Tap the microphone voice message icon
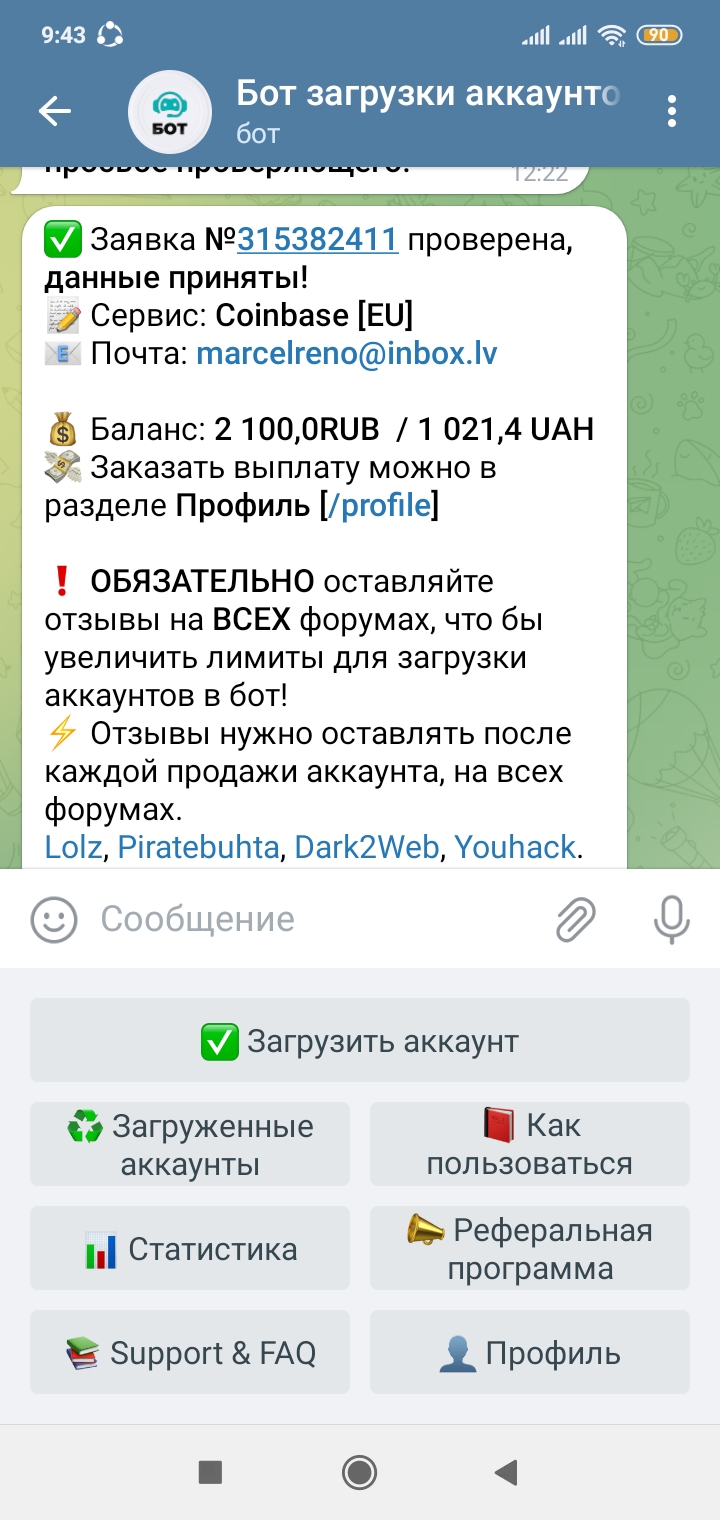This screenshot has height=1520, width=720. [672, 919]
